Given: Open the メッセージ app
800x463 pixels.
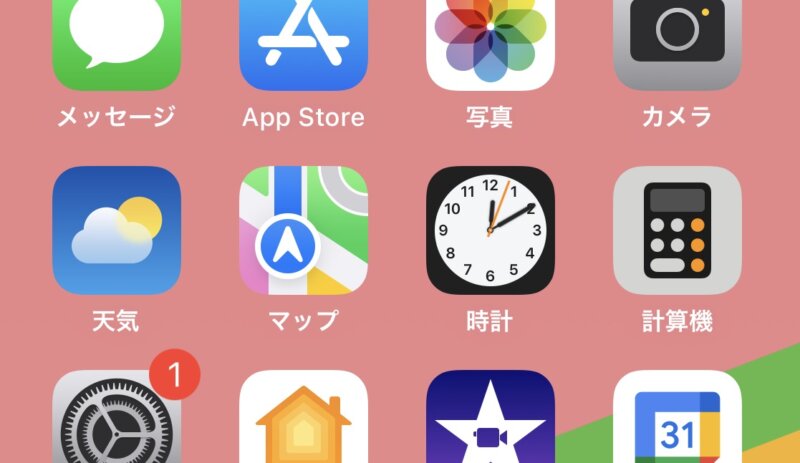Looking at the screenshot, I should point(116,40).
